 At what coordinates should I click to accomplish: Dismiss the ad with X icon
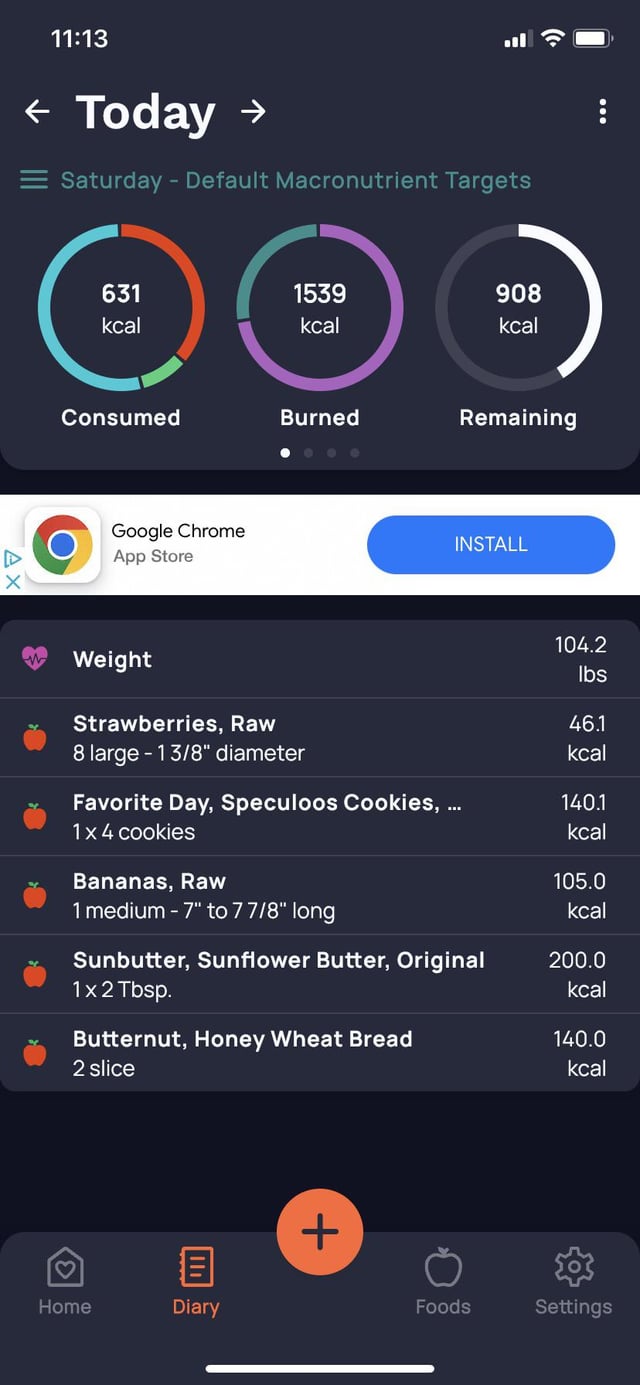(13, 581)
